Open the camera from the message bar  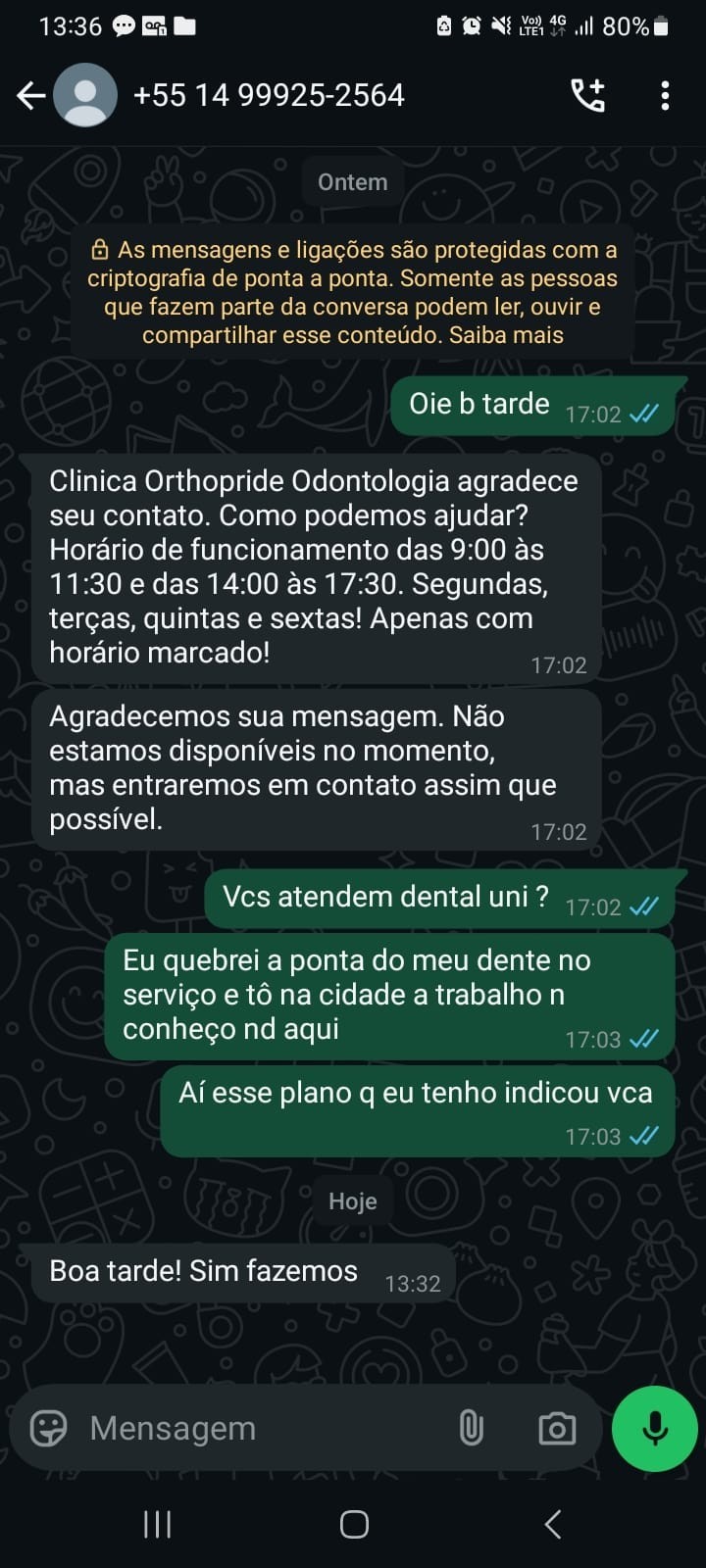pos(557,1428)
